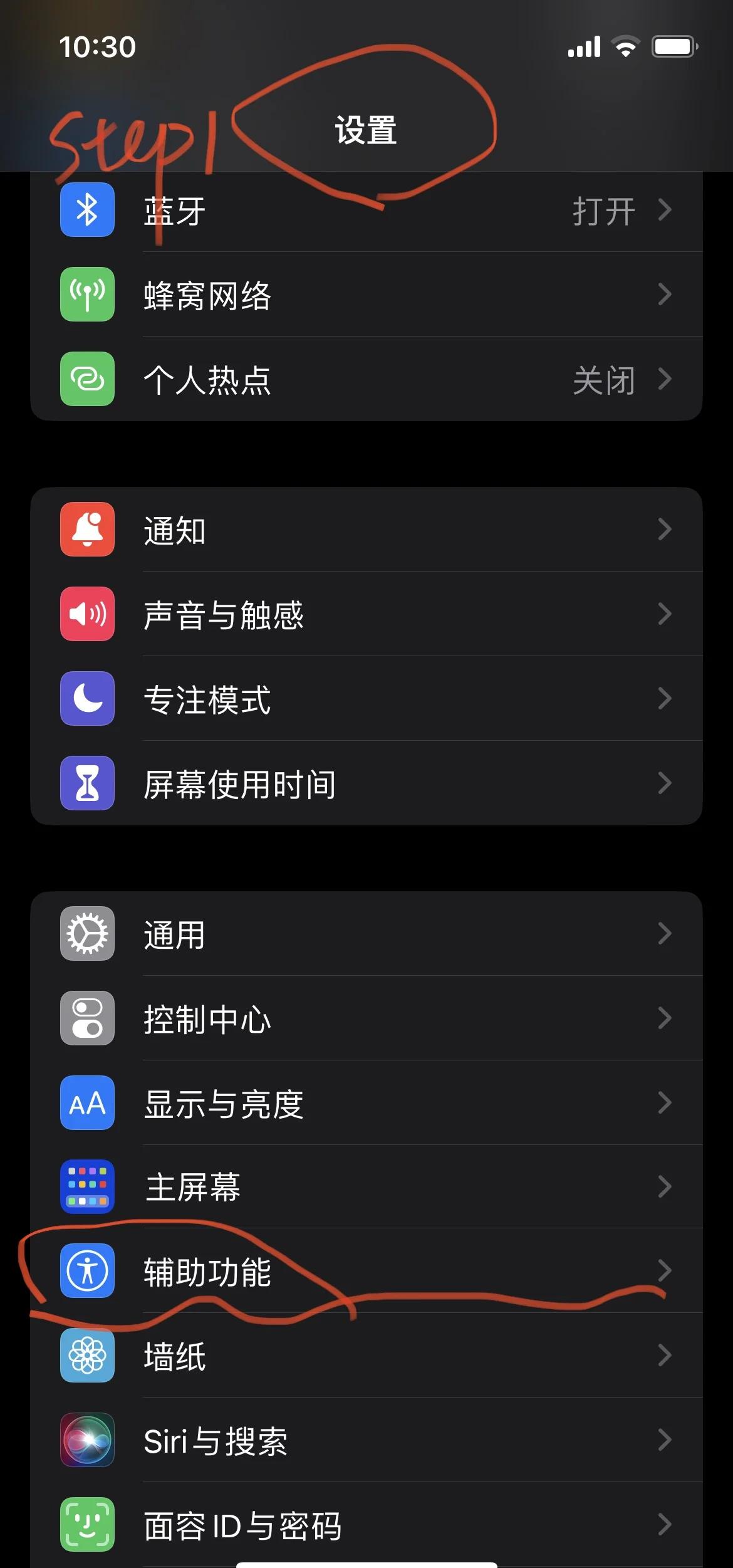Open 墙纸 wallpaper settings
This screenshot has height=1568, width=733.
click(366, 1356)
